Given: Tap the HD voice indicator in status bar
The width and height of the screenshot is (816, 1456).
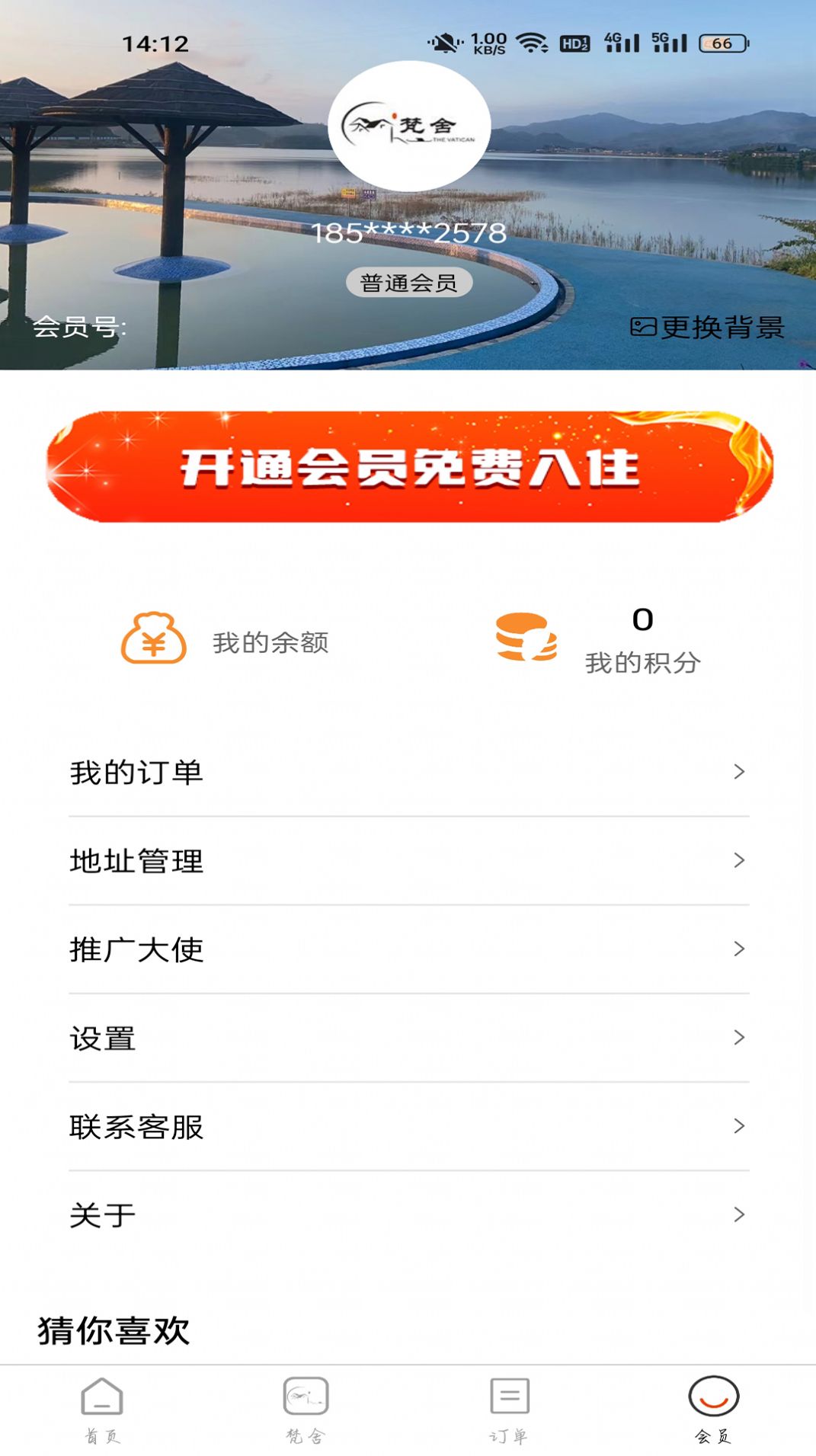Looking at the screenshot, I should 573,44.
